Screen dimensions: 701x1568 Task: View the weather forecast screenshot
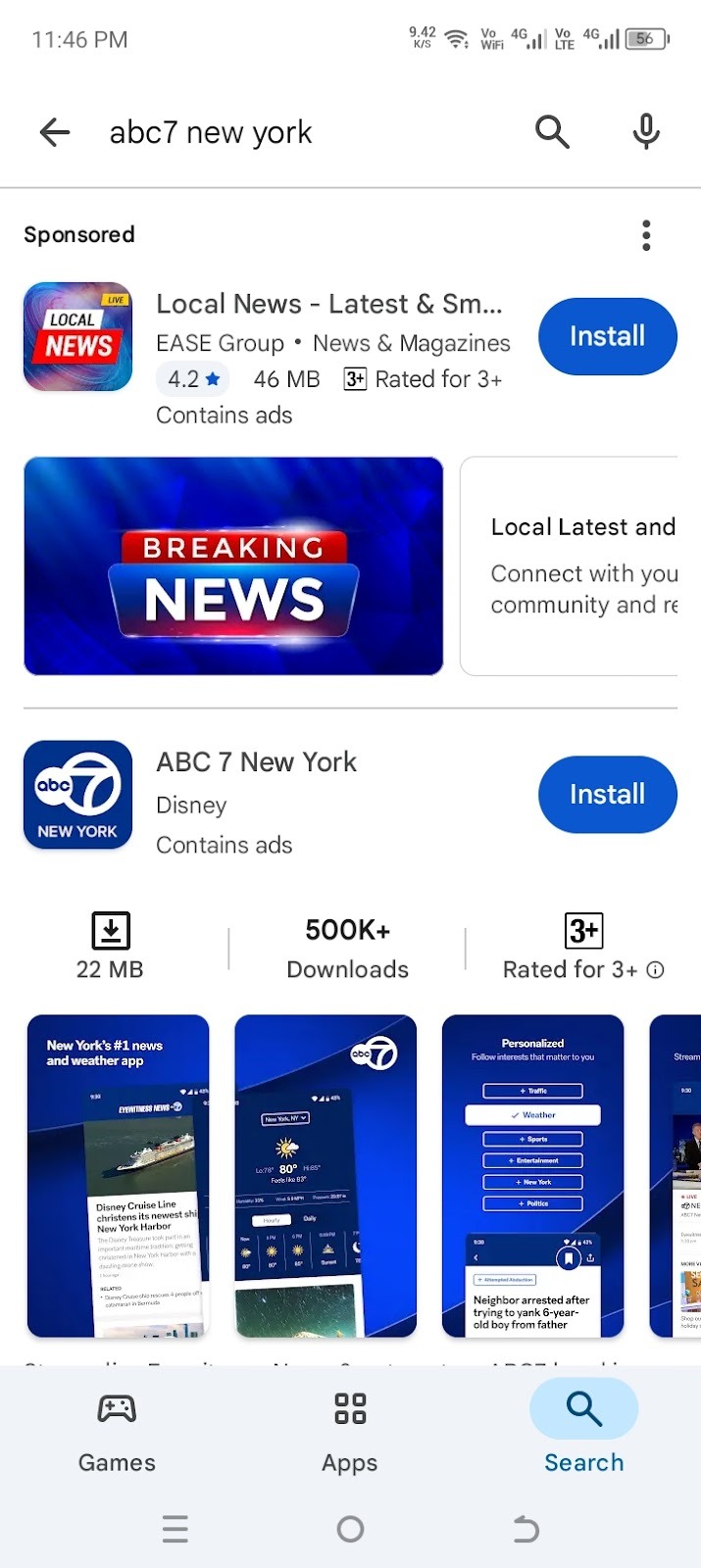click(325, 1176)
